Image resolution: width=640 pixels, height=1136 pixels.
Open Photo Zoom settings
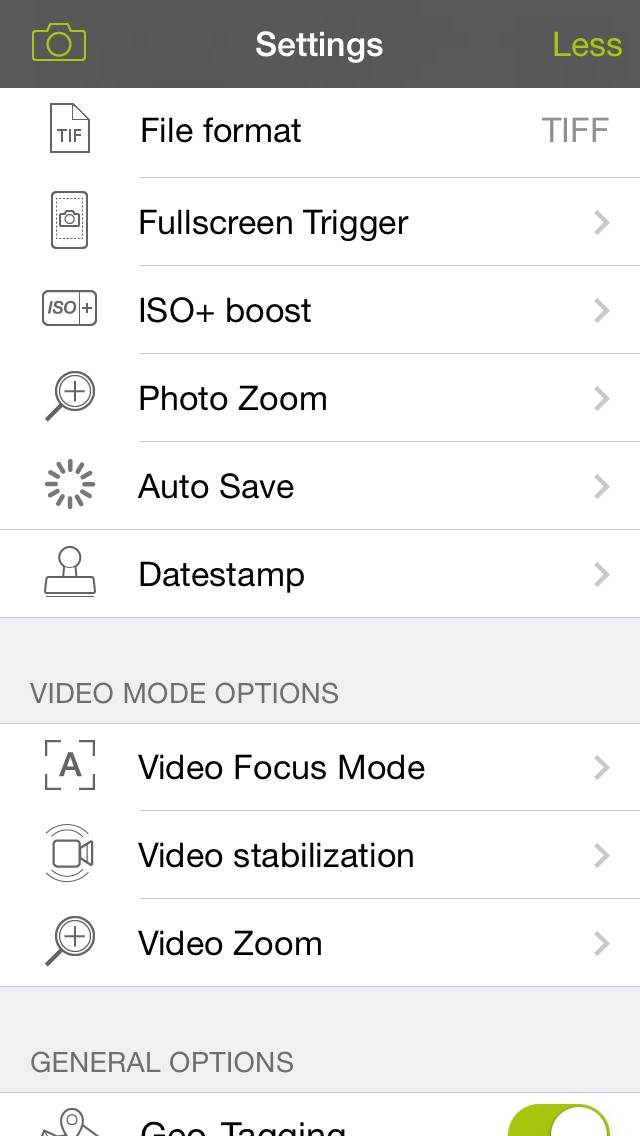(320, 398)
